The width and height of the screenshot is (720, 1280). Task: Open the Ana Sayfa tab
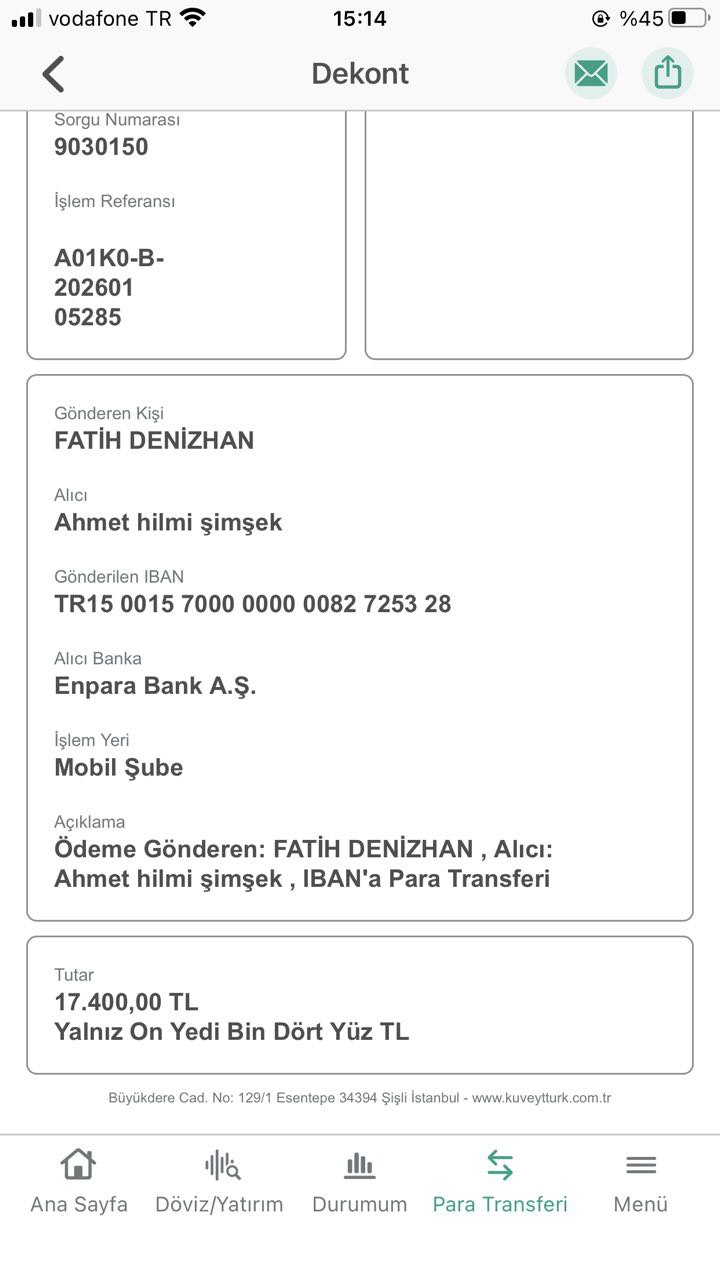click(79, 1182)
